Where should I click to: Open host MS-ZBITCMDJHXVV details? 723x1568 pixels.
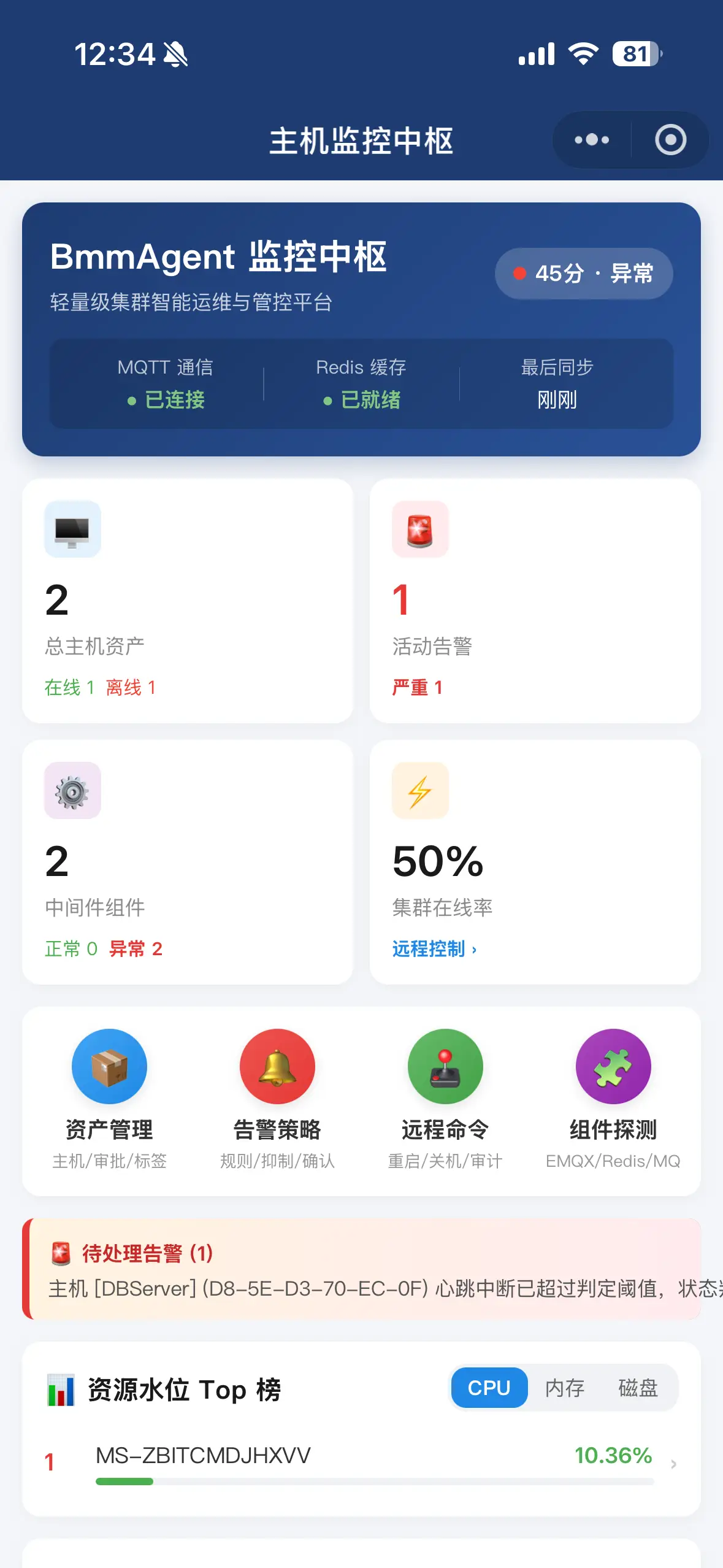[362, 1464]
